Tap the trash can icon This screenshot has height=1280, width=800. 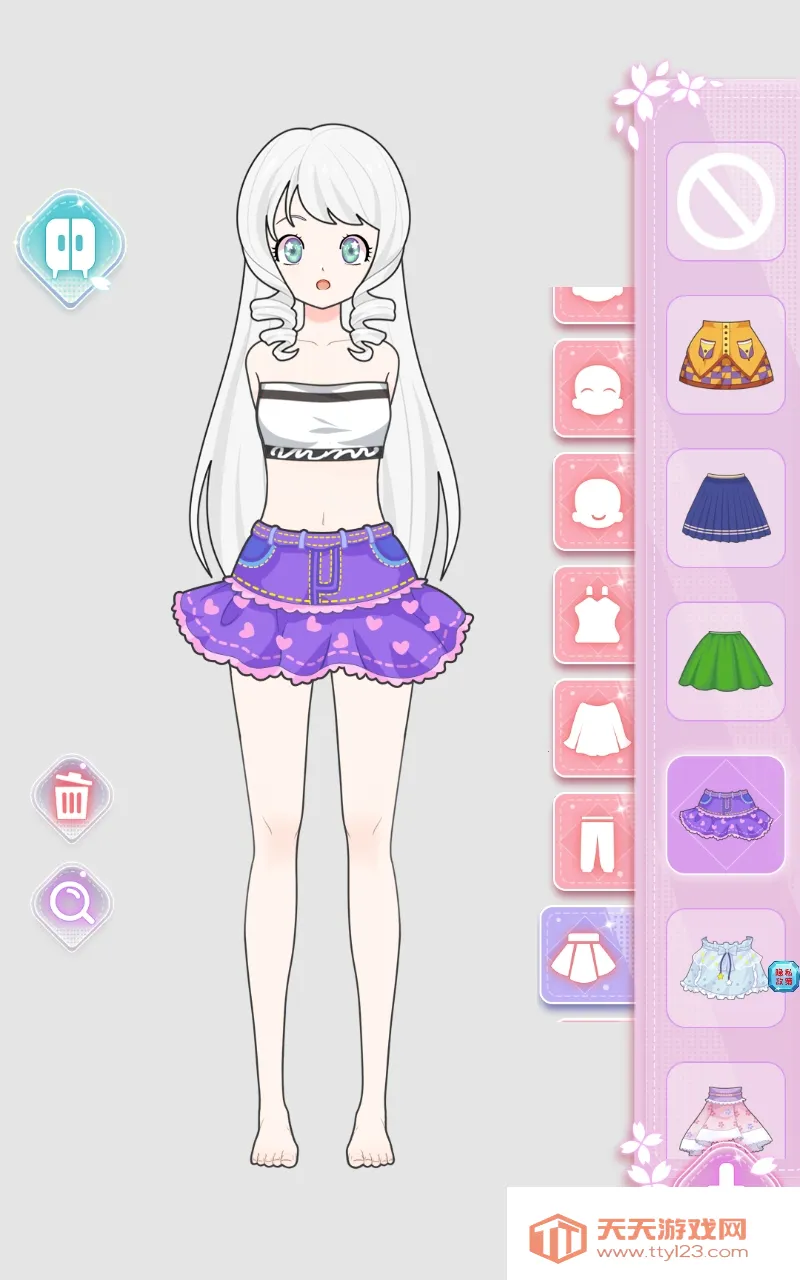pos(71,798)
